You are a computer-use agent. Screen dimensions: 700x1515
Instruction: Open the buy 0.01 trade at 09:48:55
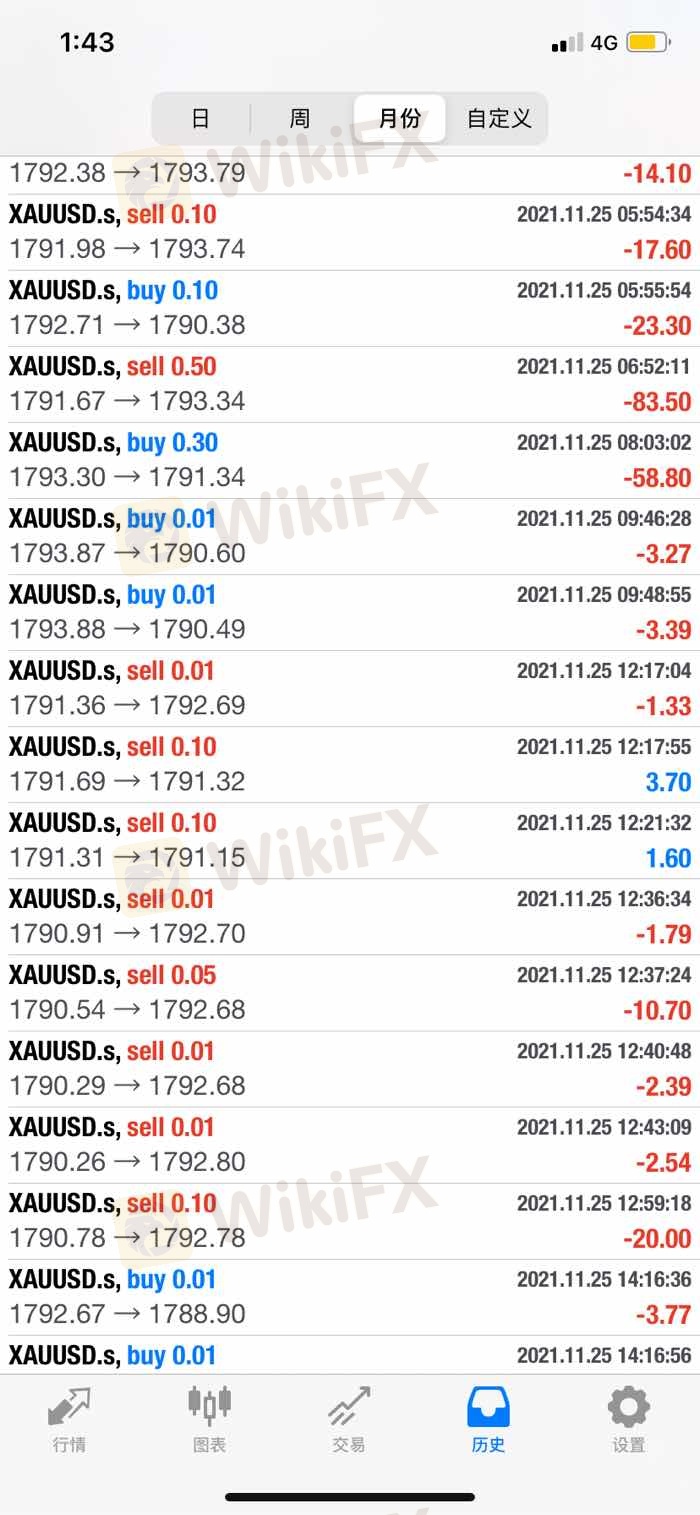click(350, 612)
